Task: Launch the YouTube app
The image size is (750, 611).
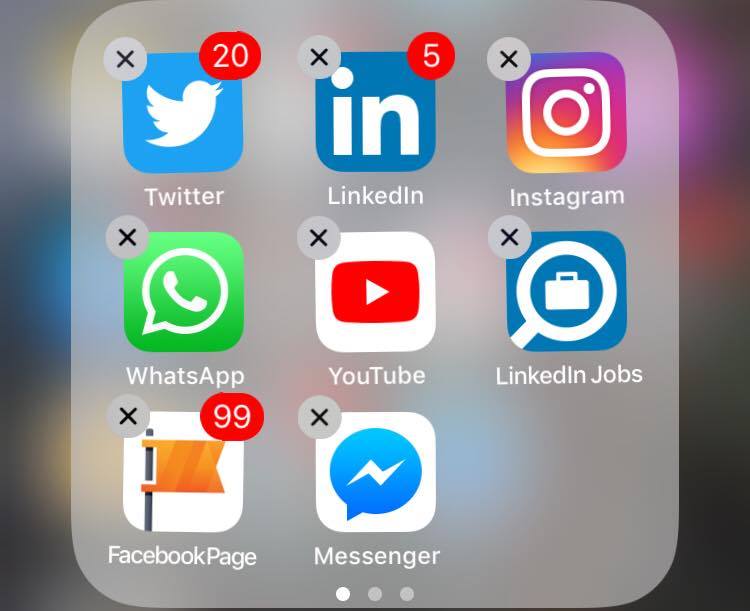Action: (x=376, y=292)
